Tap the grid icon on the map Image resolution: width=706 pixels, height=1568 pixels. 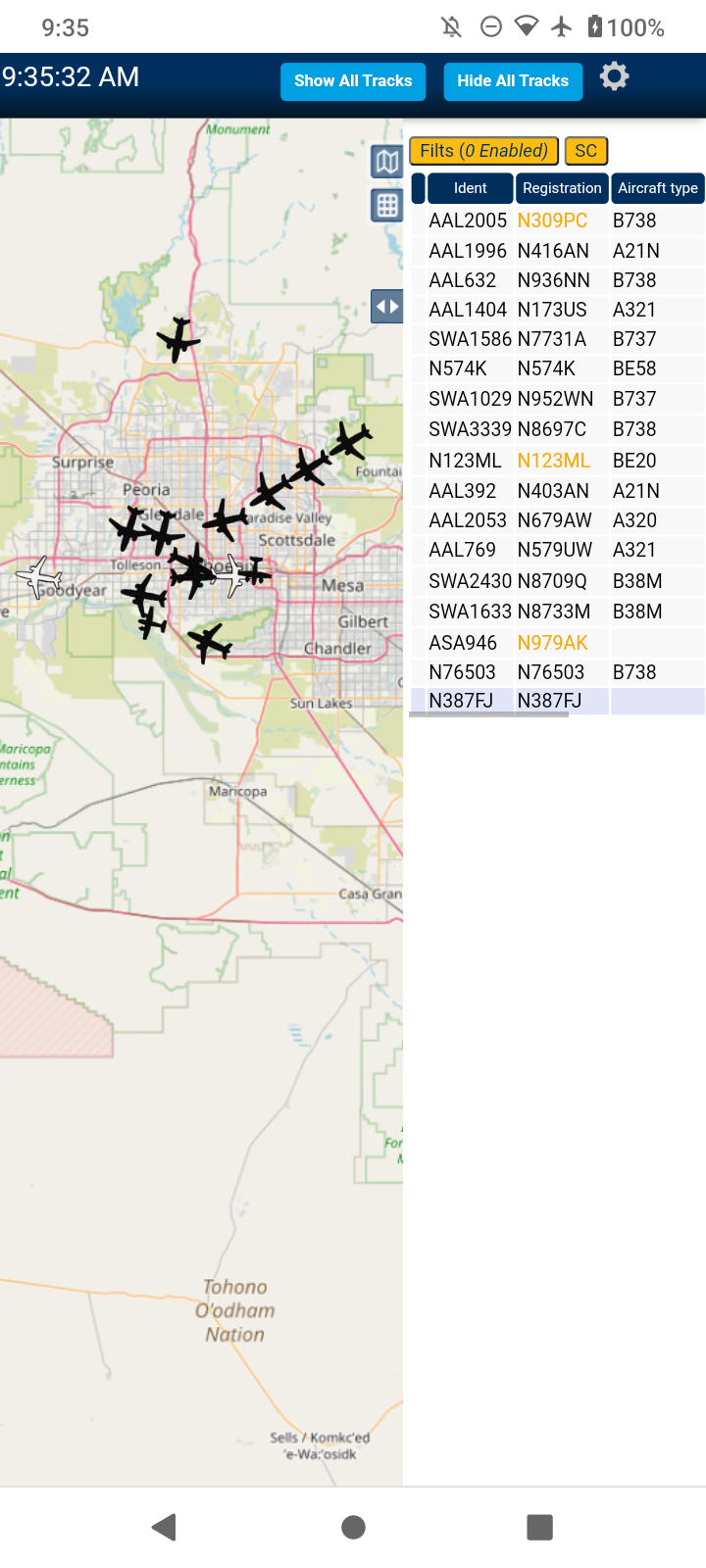click(387, 206)
